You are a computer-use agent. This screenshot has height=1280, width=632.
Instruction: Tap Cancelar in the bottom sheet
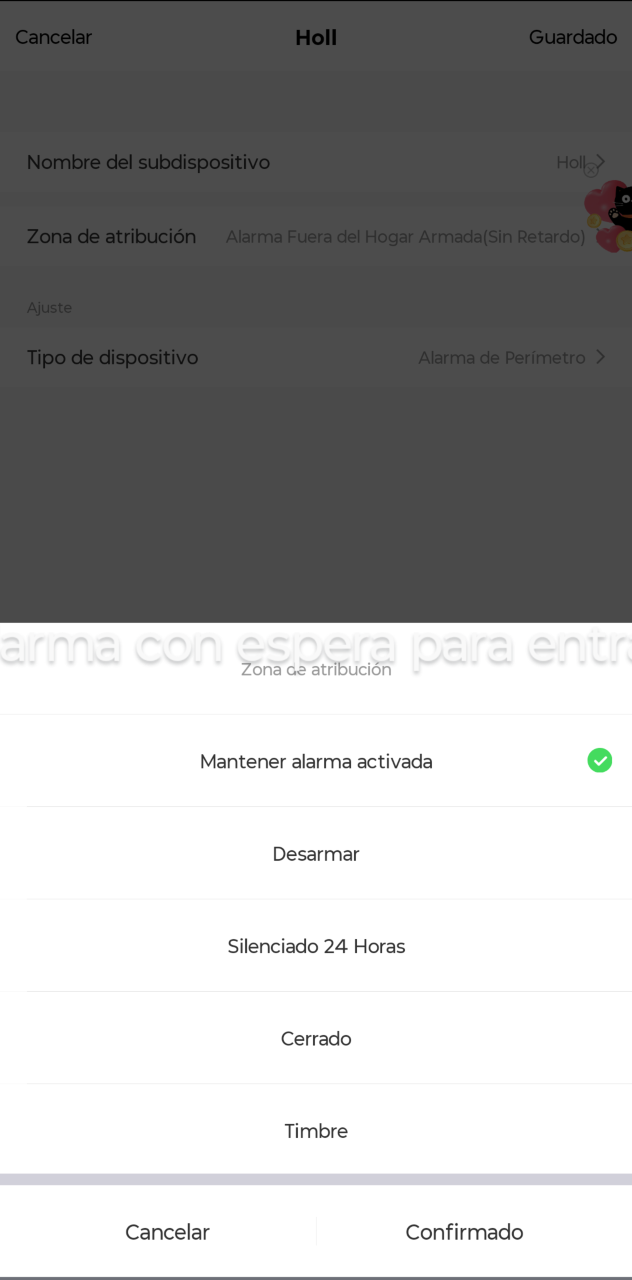(167, 1232)
